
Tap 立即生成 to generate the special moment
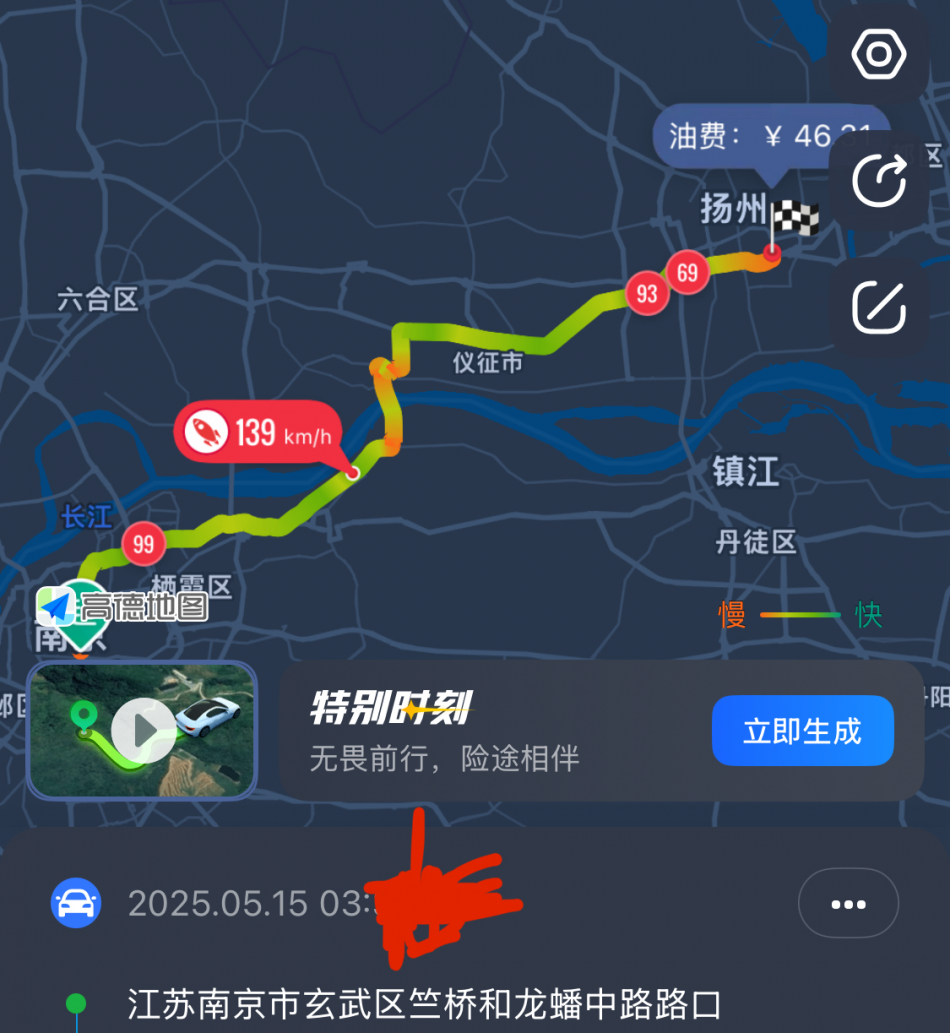click(802, 731)
